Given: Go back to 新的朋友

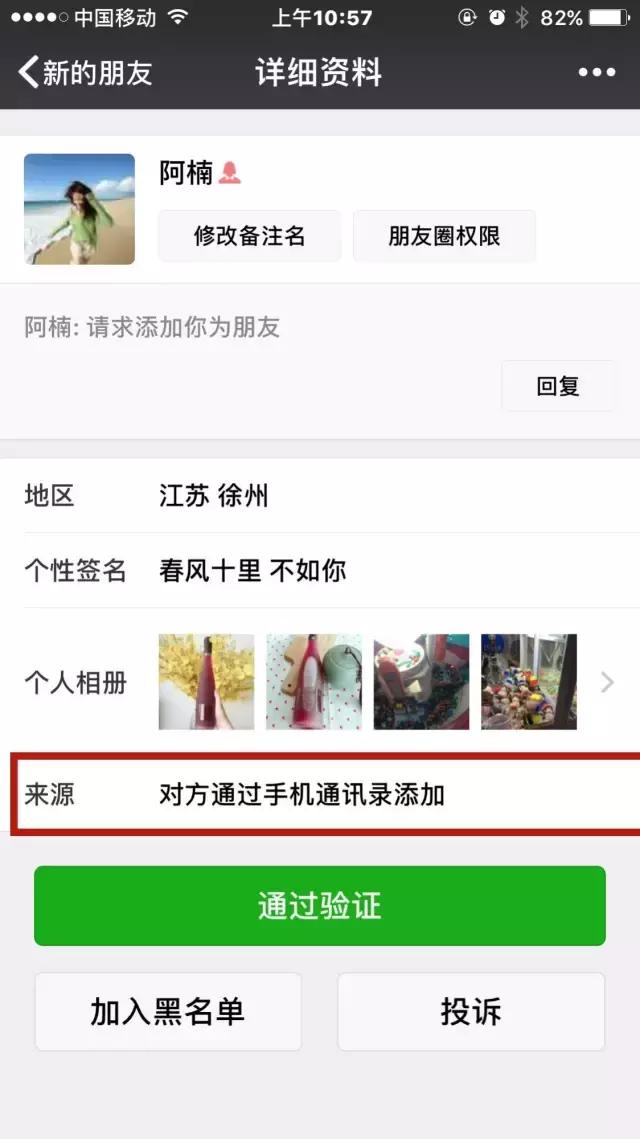Looking at the screenshot, I should pos(85,73).
